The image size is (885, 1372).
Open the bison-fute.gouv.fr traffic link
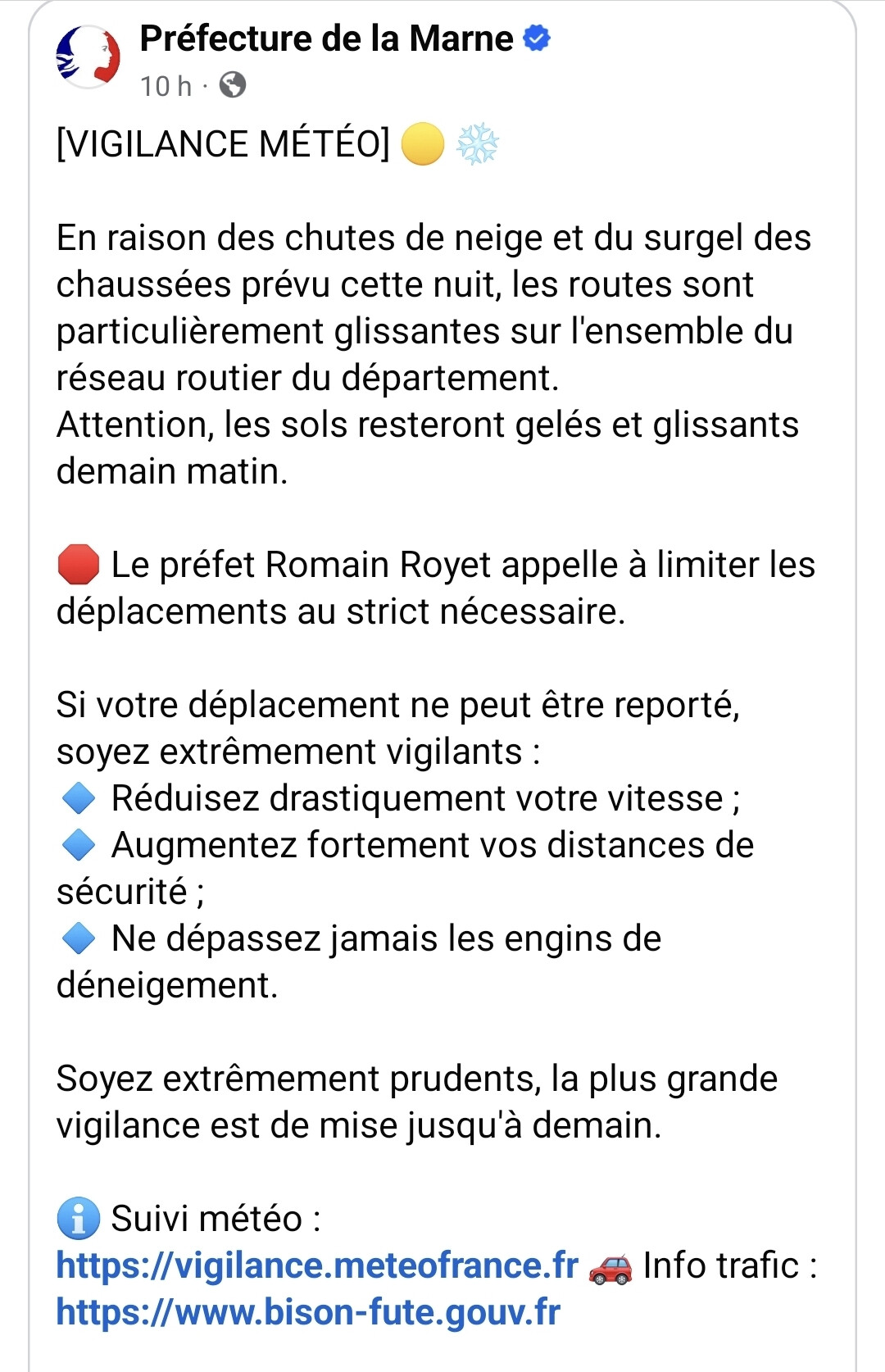point(308,1312)
